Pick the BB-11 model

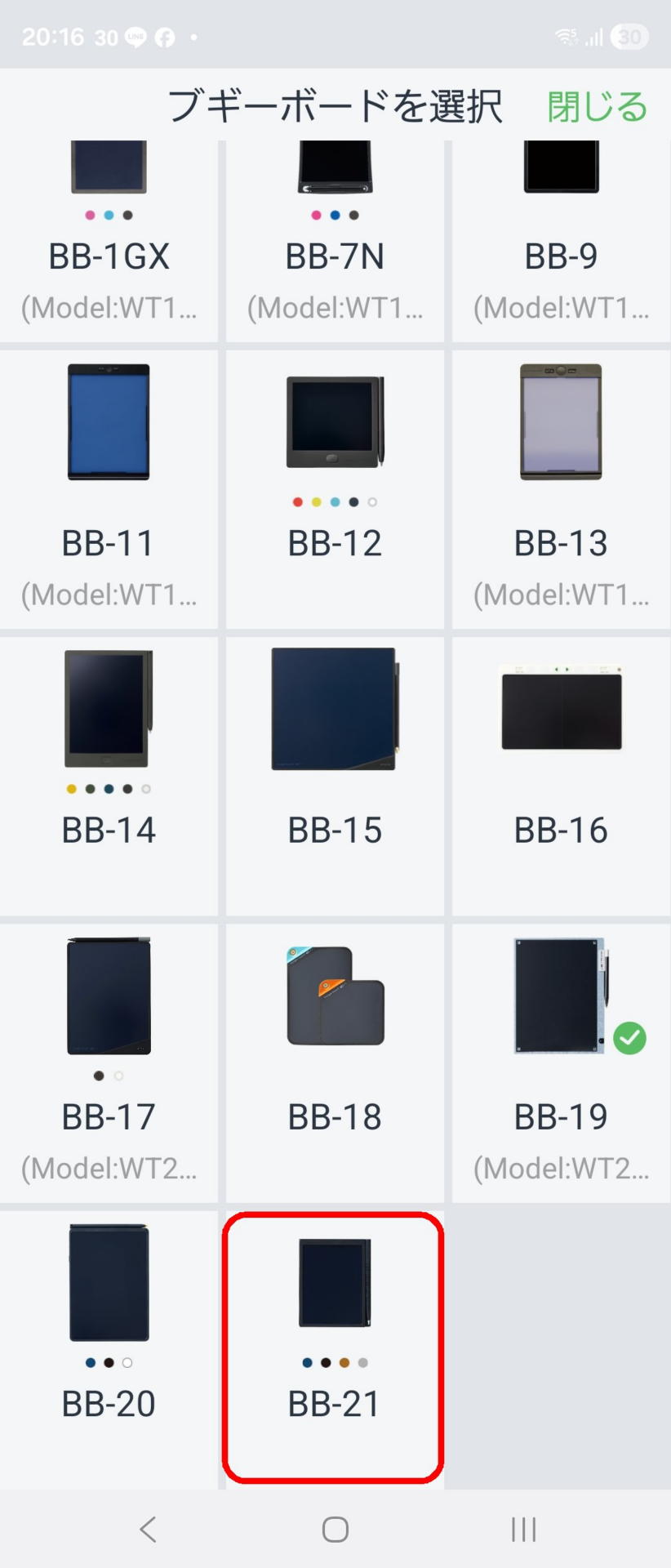click(109, 490)
